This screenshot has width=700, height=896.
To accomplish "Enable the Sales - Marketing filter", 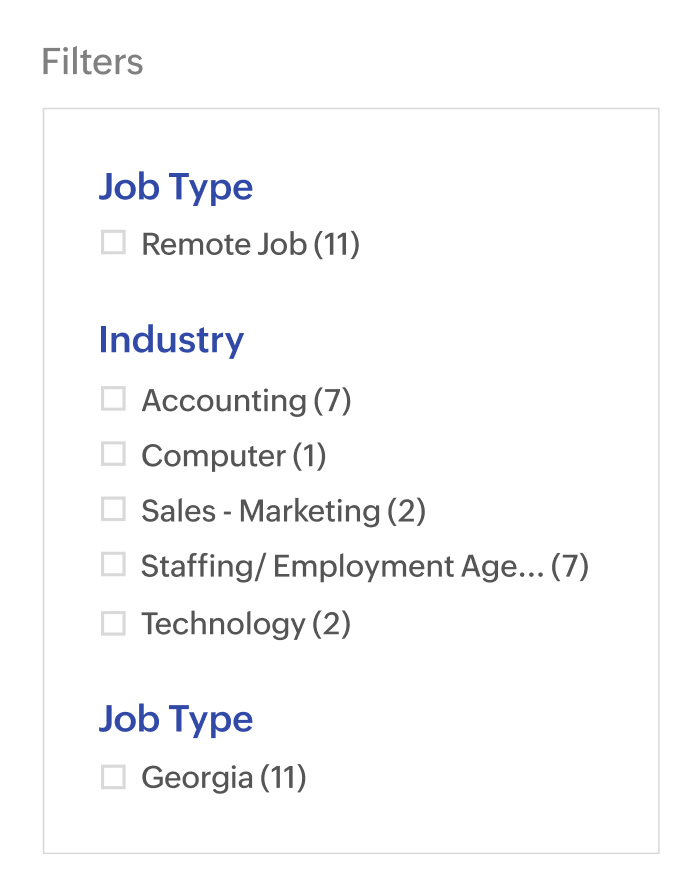I will [113, 510].
